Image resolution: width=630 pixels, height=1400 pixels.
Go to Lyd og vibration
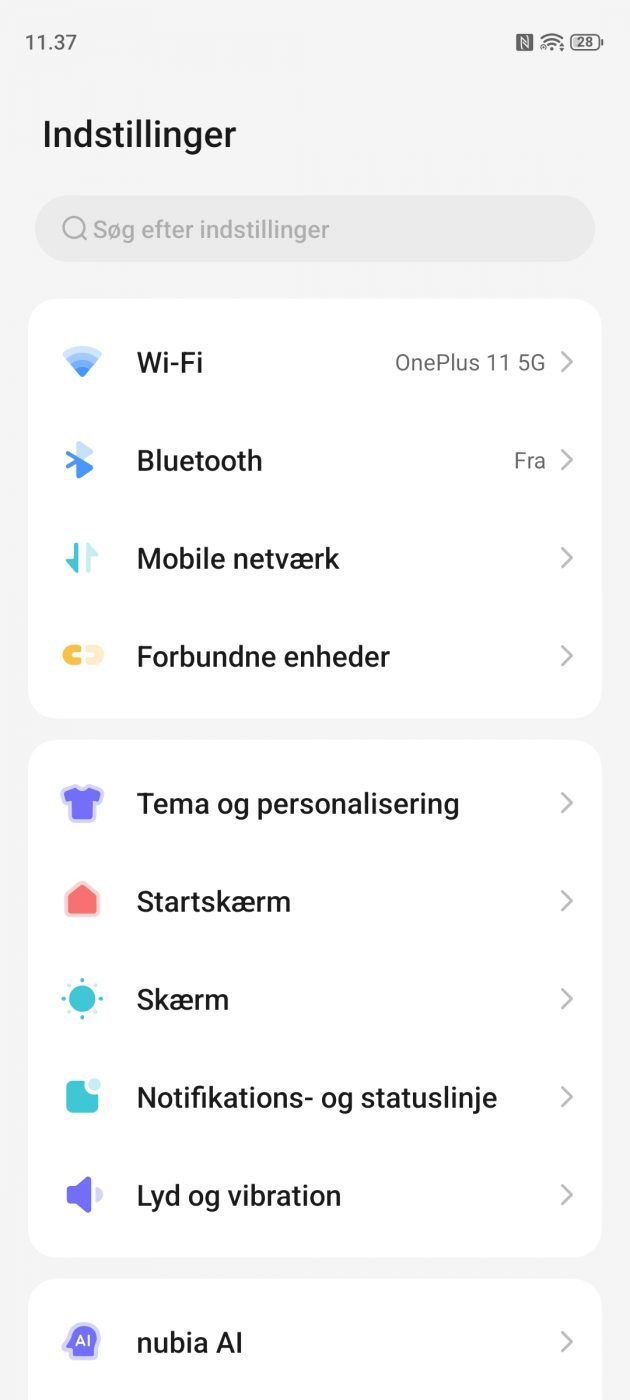point(314,1195)
